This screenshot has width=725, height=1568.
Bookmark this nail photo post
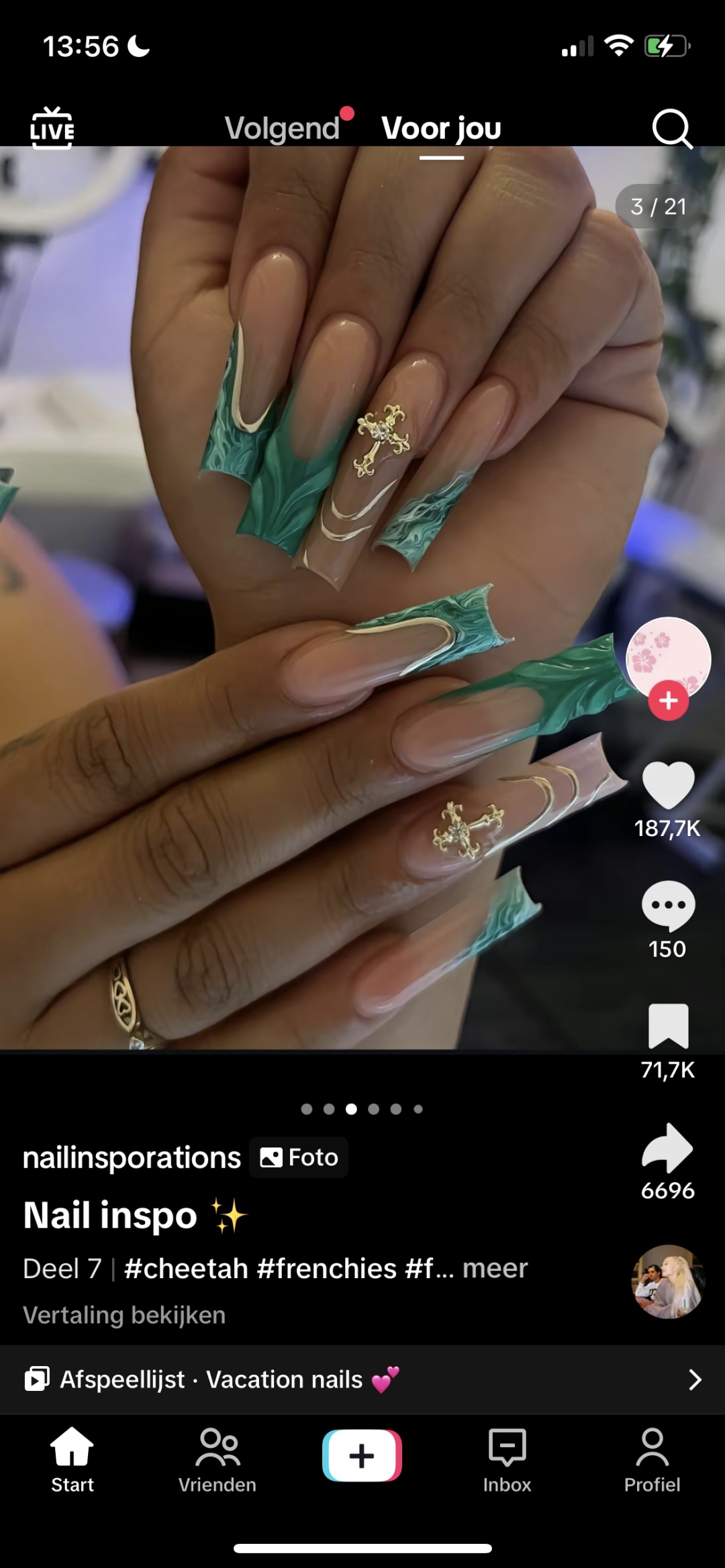668,1026
